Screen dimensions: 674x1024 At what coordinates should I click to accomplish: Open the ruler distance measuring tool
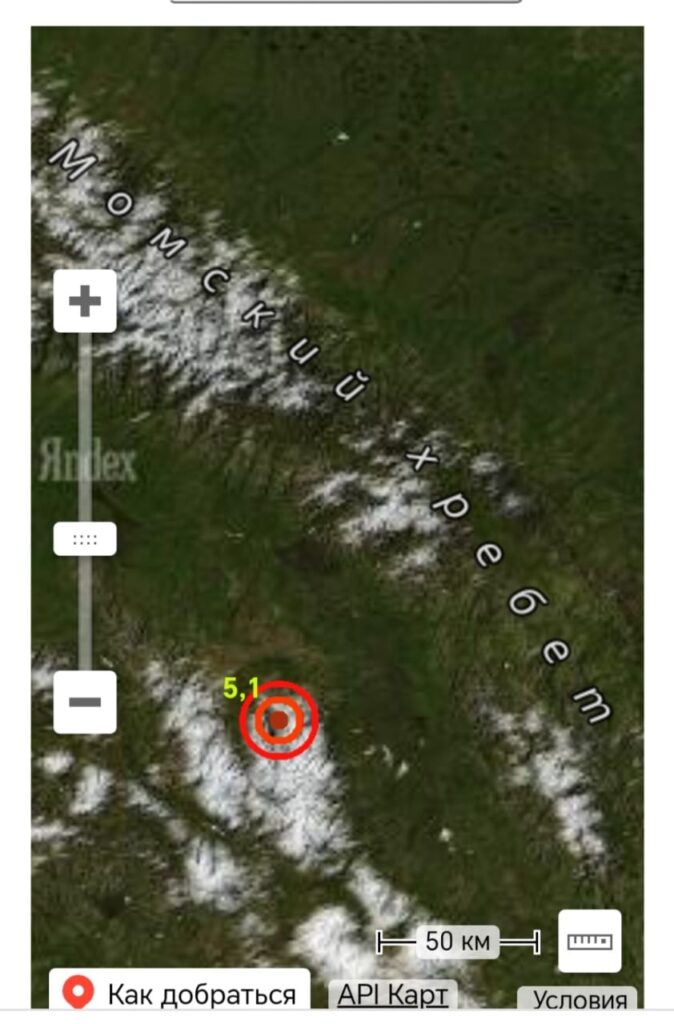click(x=589, y=941)
